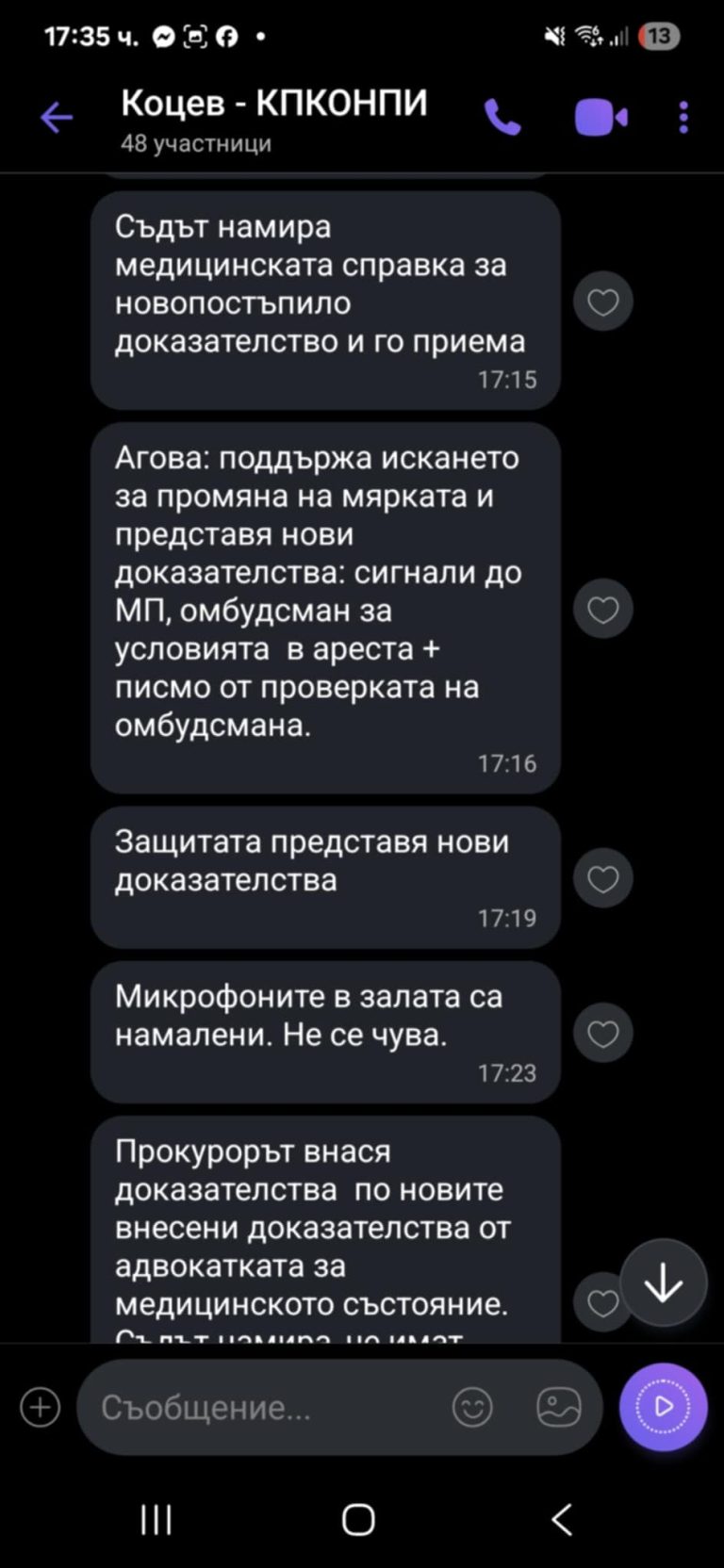This screenshot has height=1568, width=724.
Task: Like the message sent at 17:15
Action: [x=603, y=302]
